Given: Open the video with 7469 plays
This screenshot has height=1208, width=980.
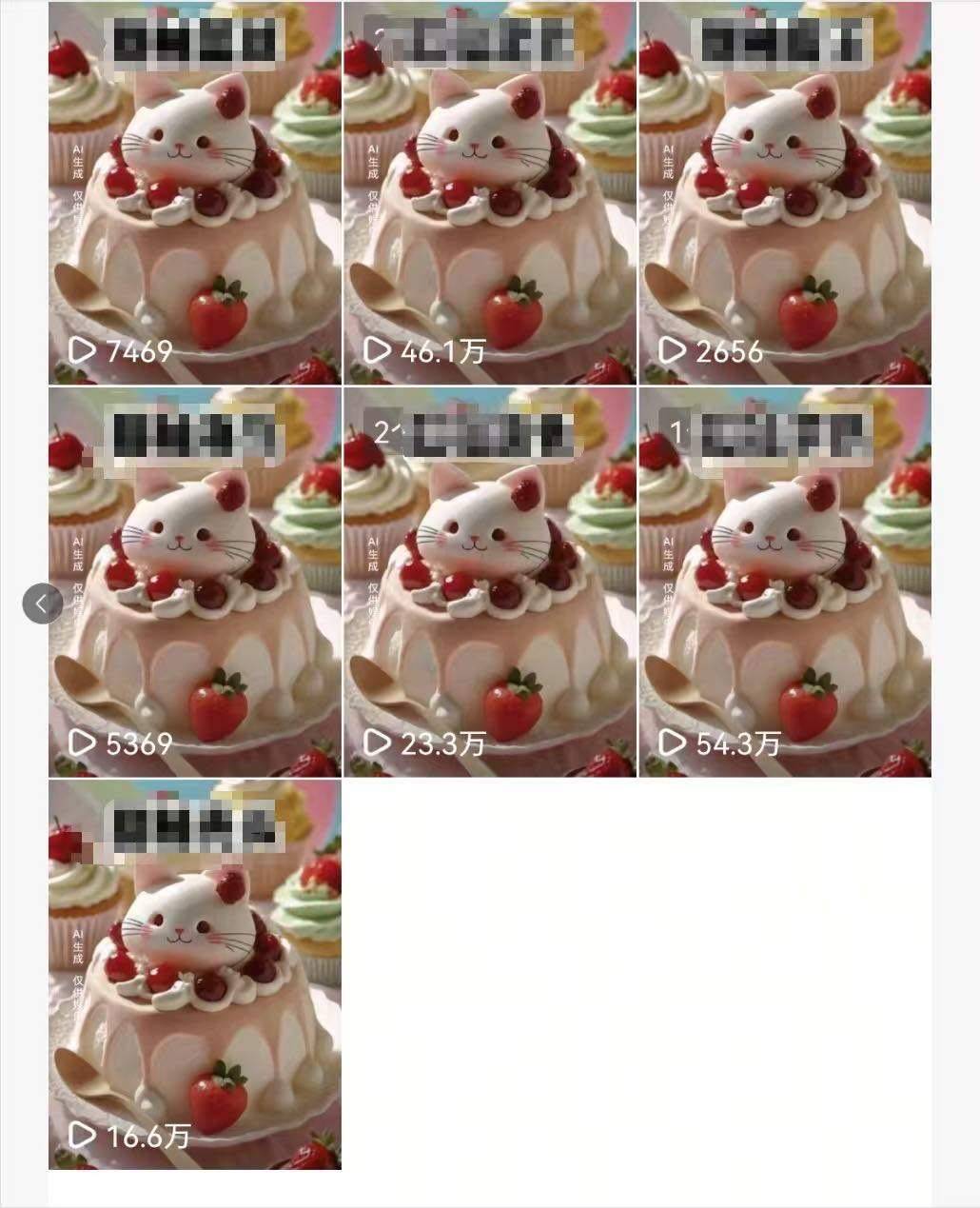Looking at the screenshot, I should tap(195, 193).
